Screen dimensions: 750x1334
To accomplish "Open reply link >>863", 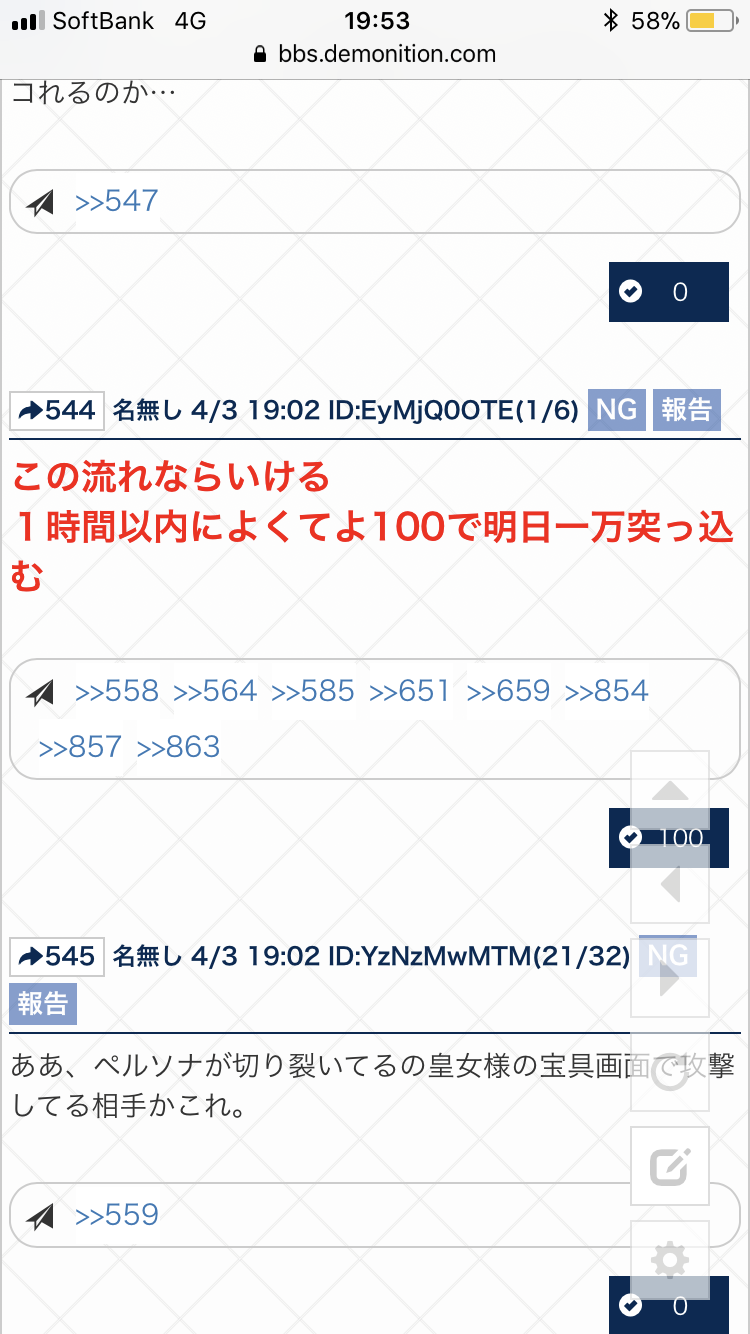I will point(178,747).
